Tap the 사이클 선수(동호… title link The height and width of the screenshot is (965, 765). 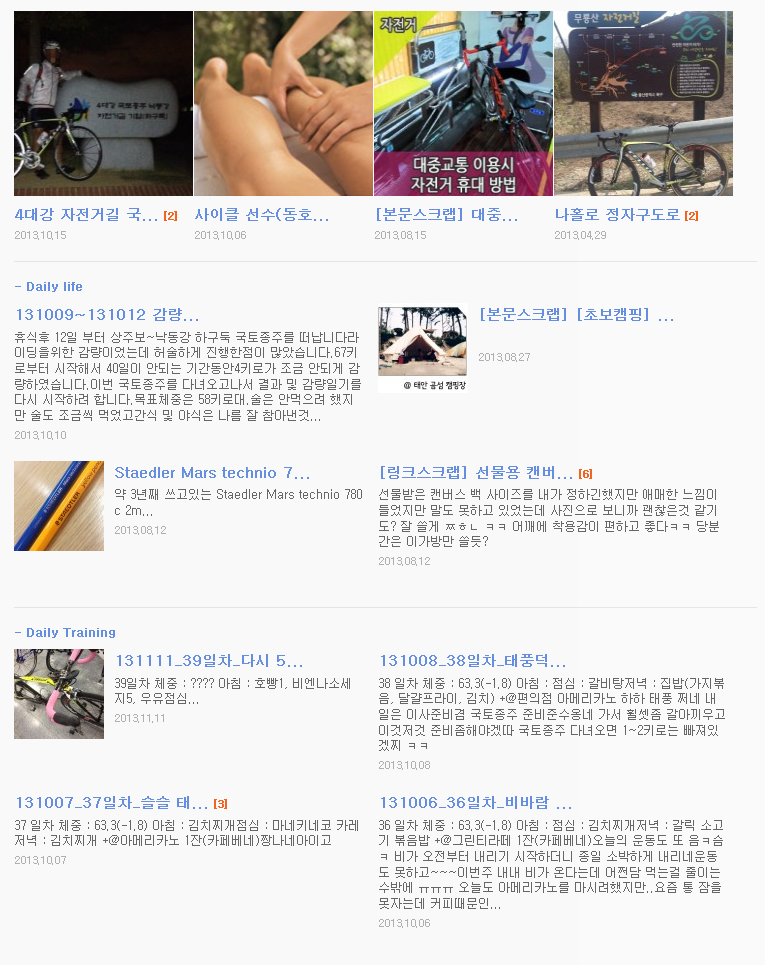[x=261, y=215]
